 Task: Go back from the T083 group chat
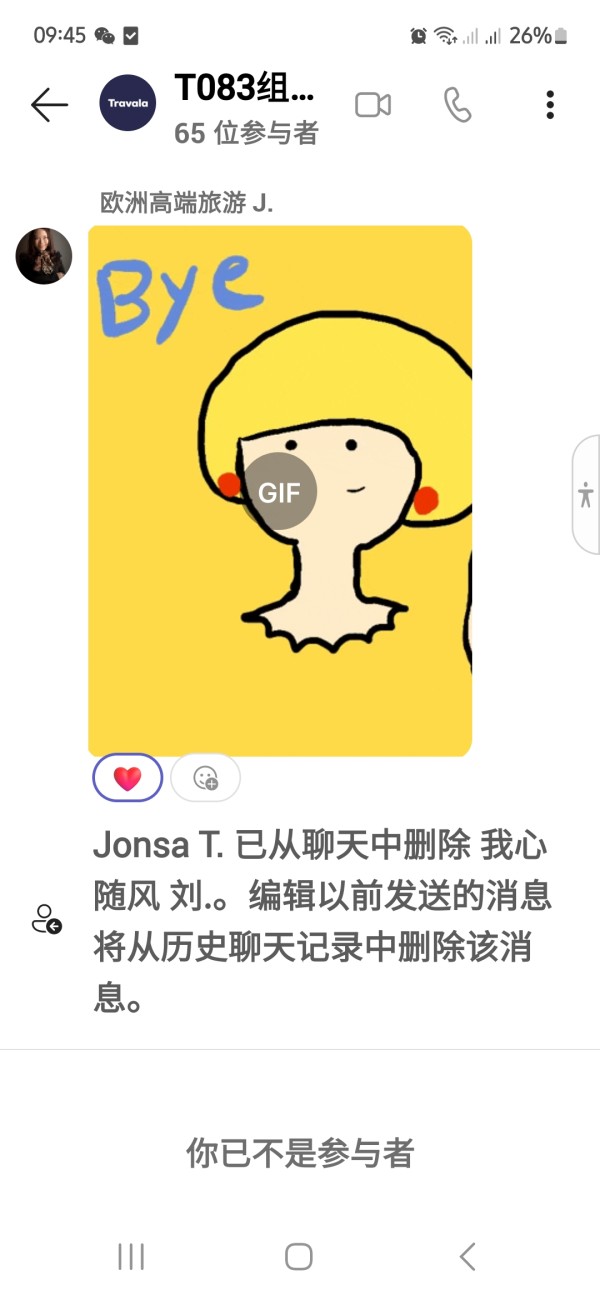[x=48, y=104]
